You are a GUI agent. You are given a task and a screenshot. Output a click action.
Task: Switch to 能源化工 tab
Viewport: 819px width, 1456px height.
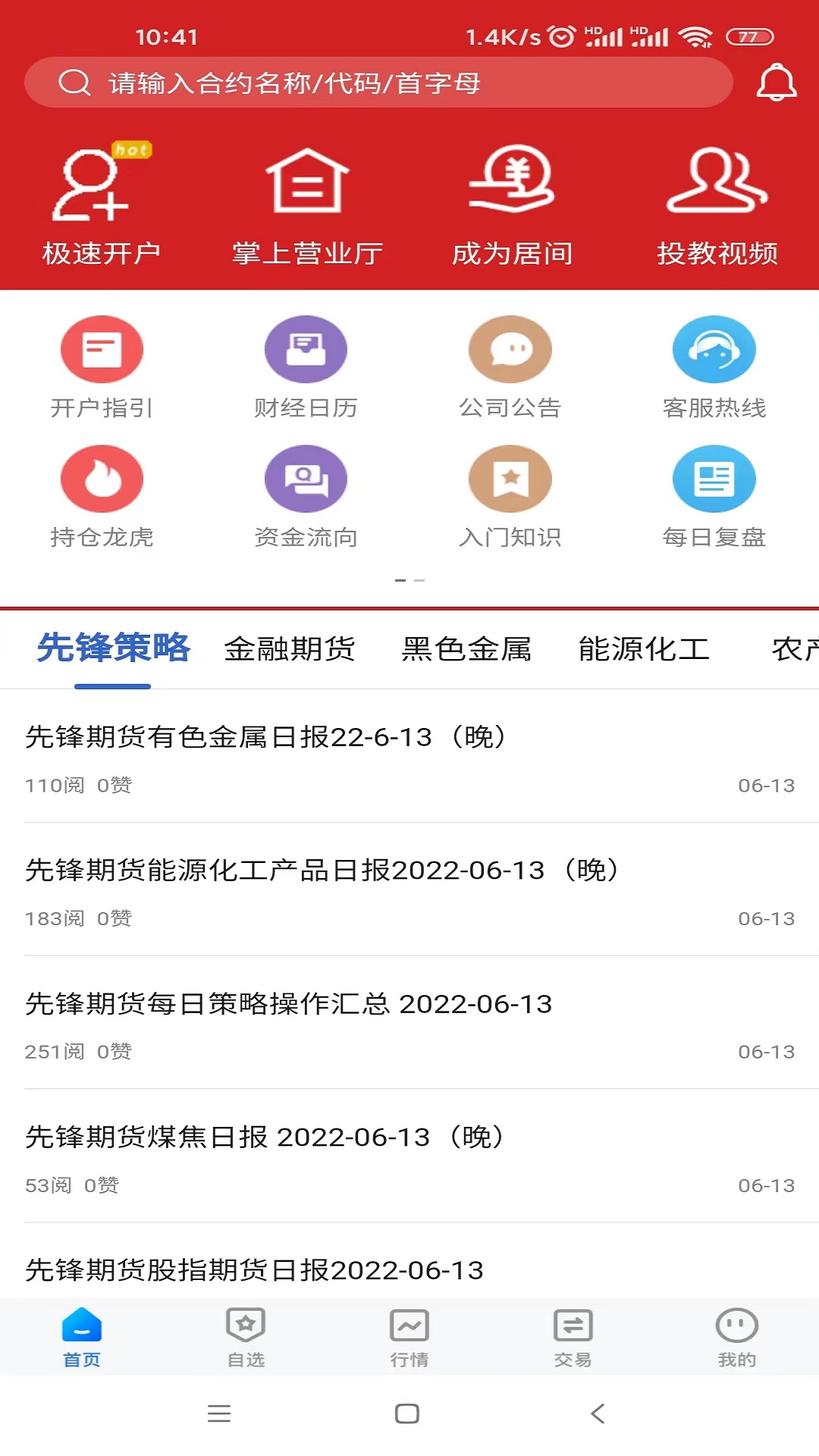coord(644,649)
